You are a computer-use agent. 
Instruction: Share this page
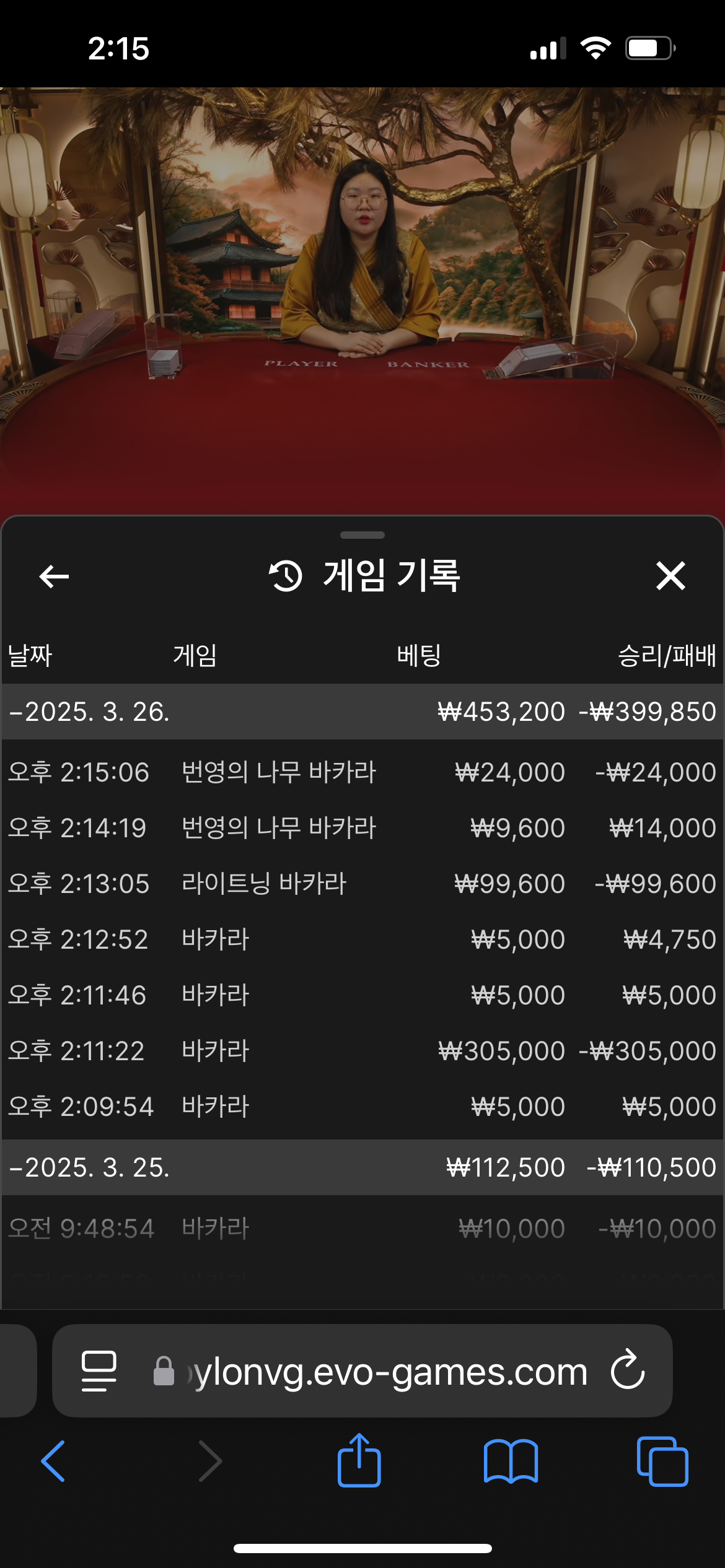[x=359, y=1461]
